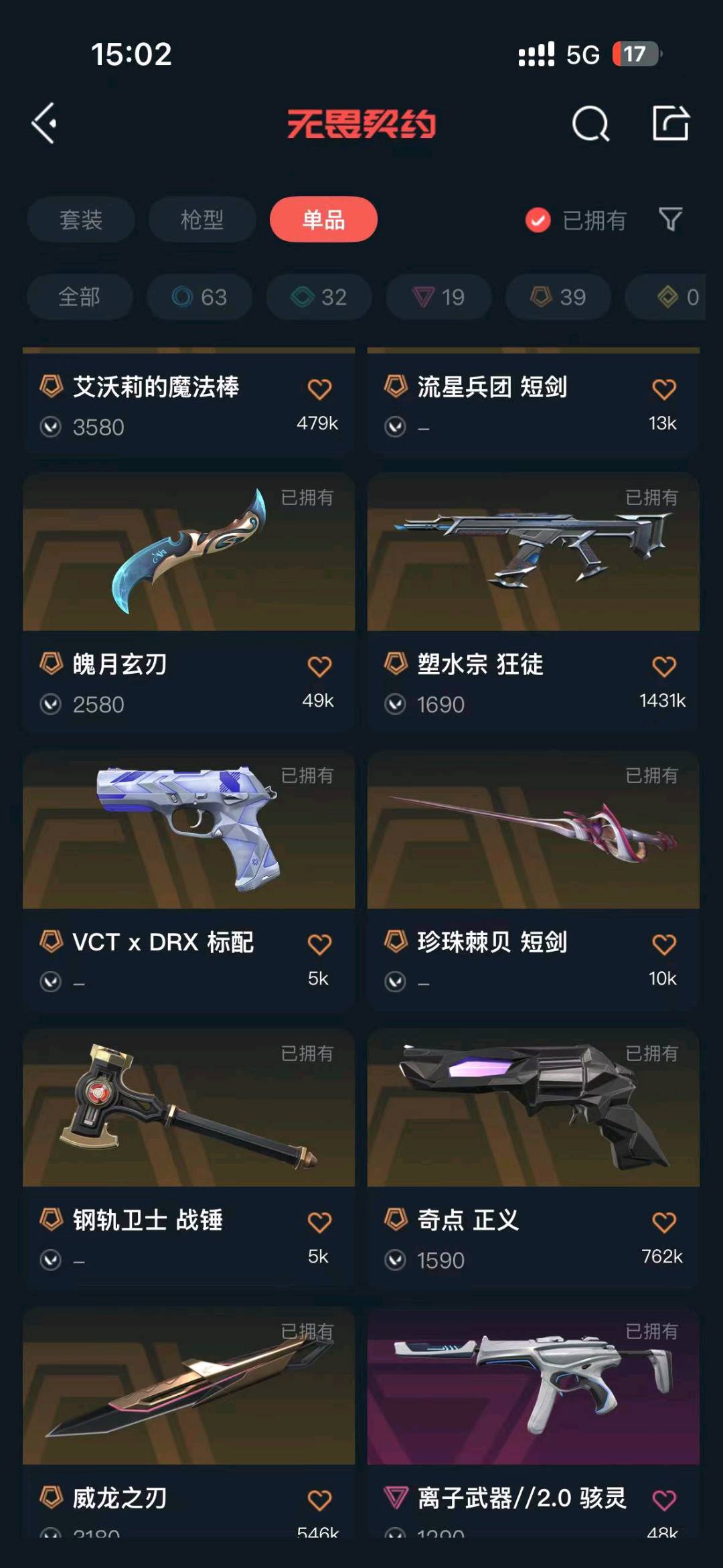Filter by the chip showing 39
Viewport: 723px width, 1568px height.
coord(558,297)
